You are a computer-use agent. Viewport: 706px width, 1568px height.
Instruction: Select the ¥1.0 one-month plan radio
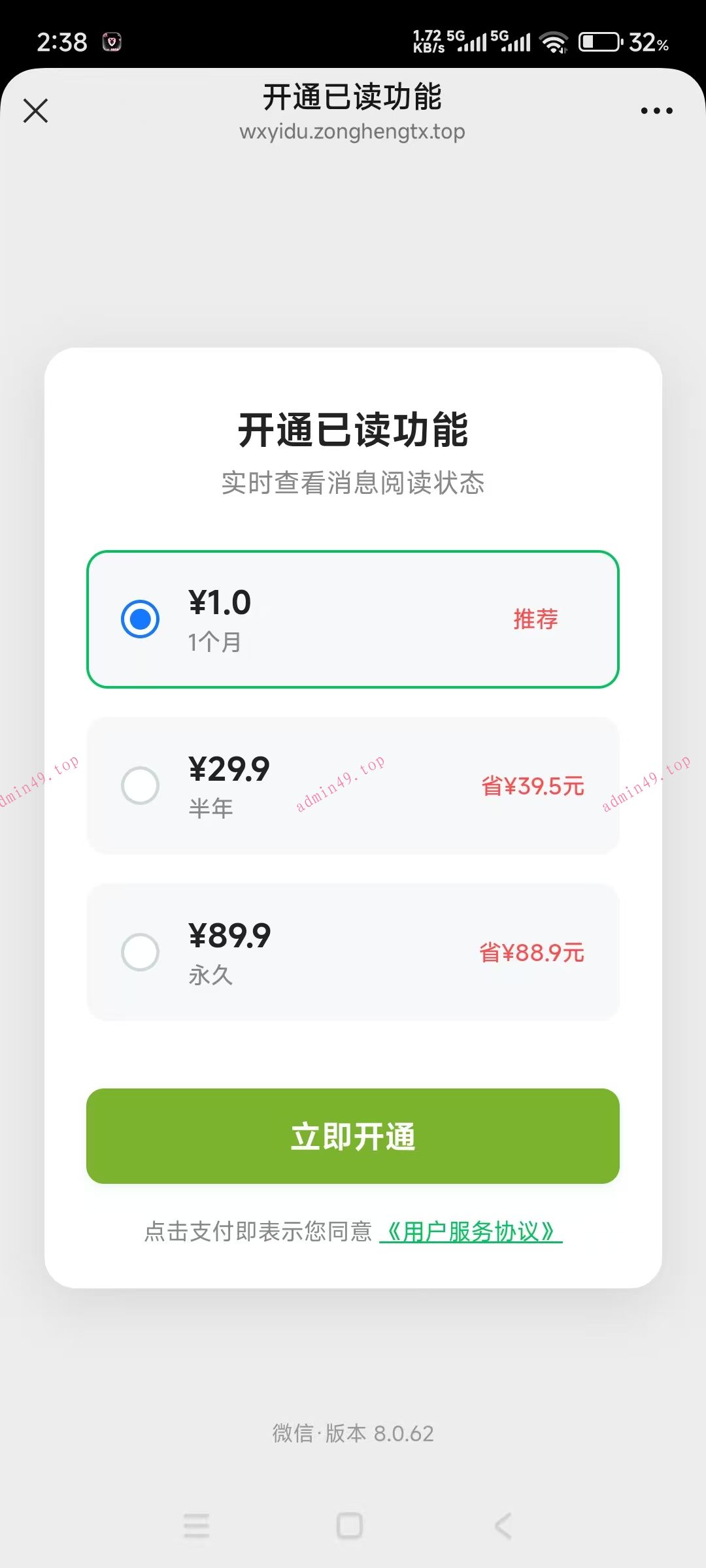pos(139,619)
